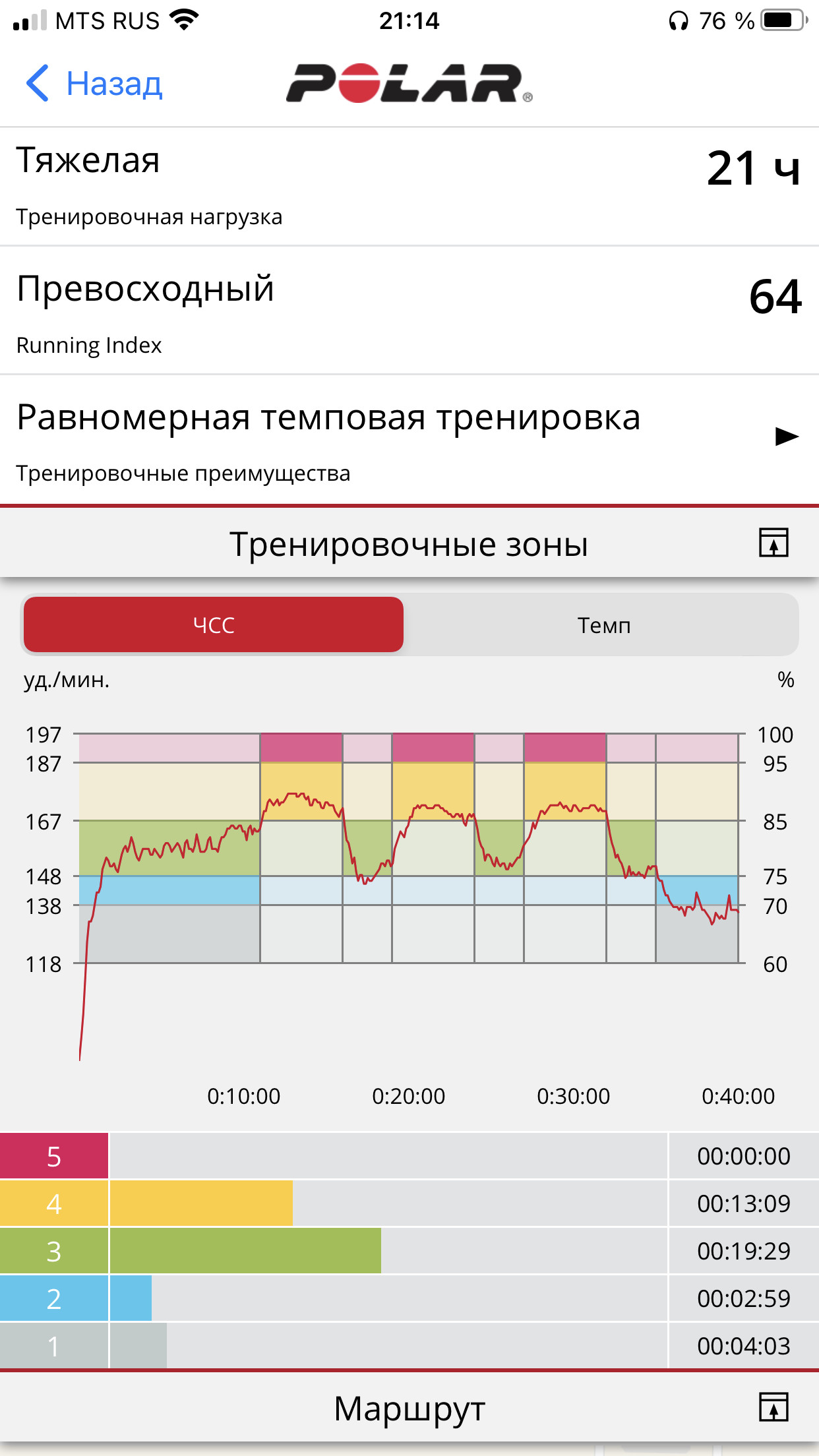
Task: Select the ЧСС segment
Action: pyautogui.click(x=214, y=624)
